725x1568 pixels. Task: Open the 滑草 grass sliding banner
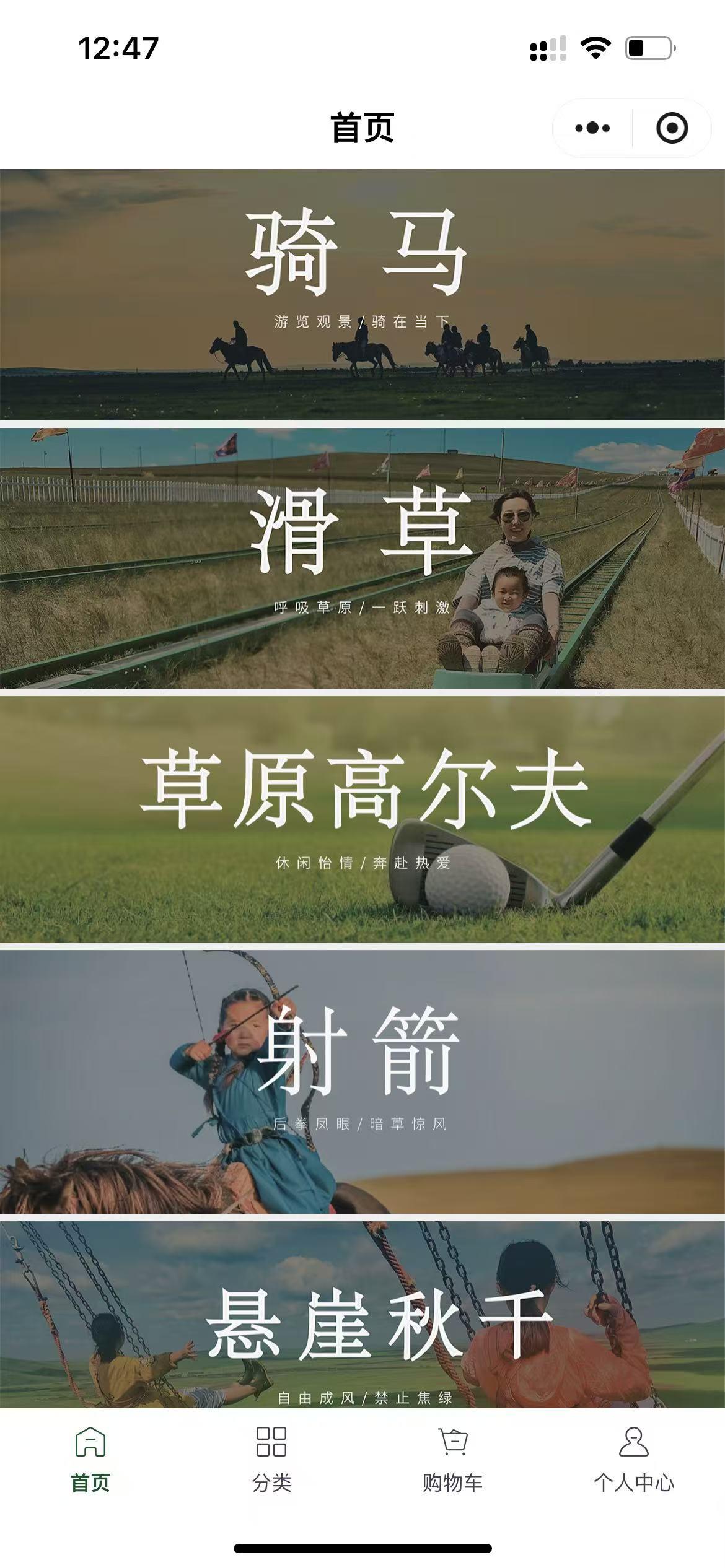click(x=362, y=557)
